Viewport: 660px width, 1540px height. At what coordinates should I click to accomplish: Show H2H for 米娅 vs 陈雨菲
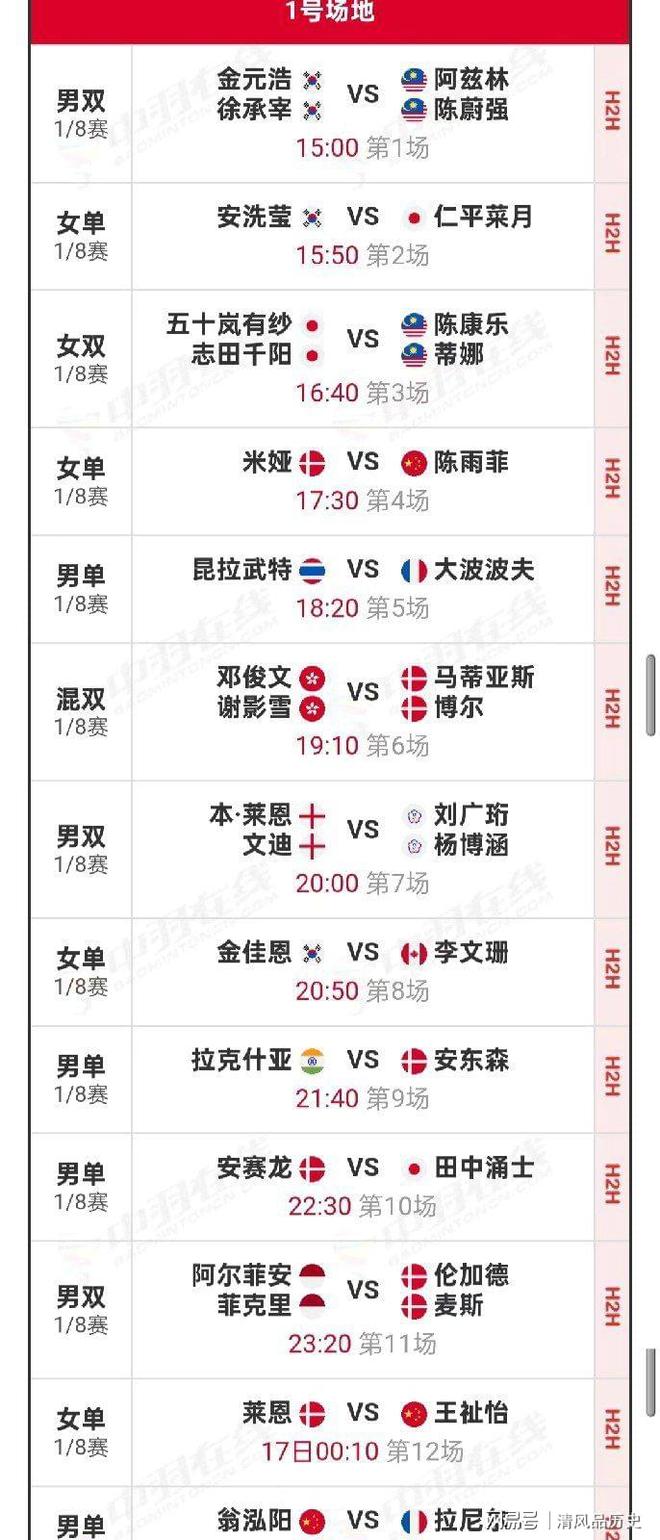pos(612,479)
